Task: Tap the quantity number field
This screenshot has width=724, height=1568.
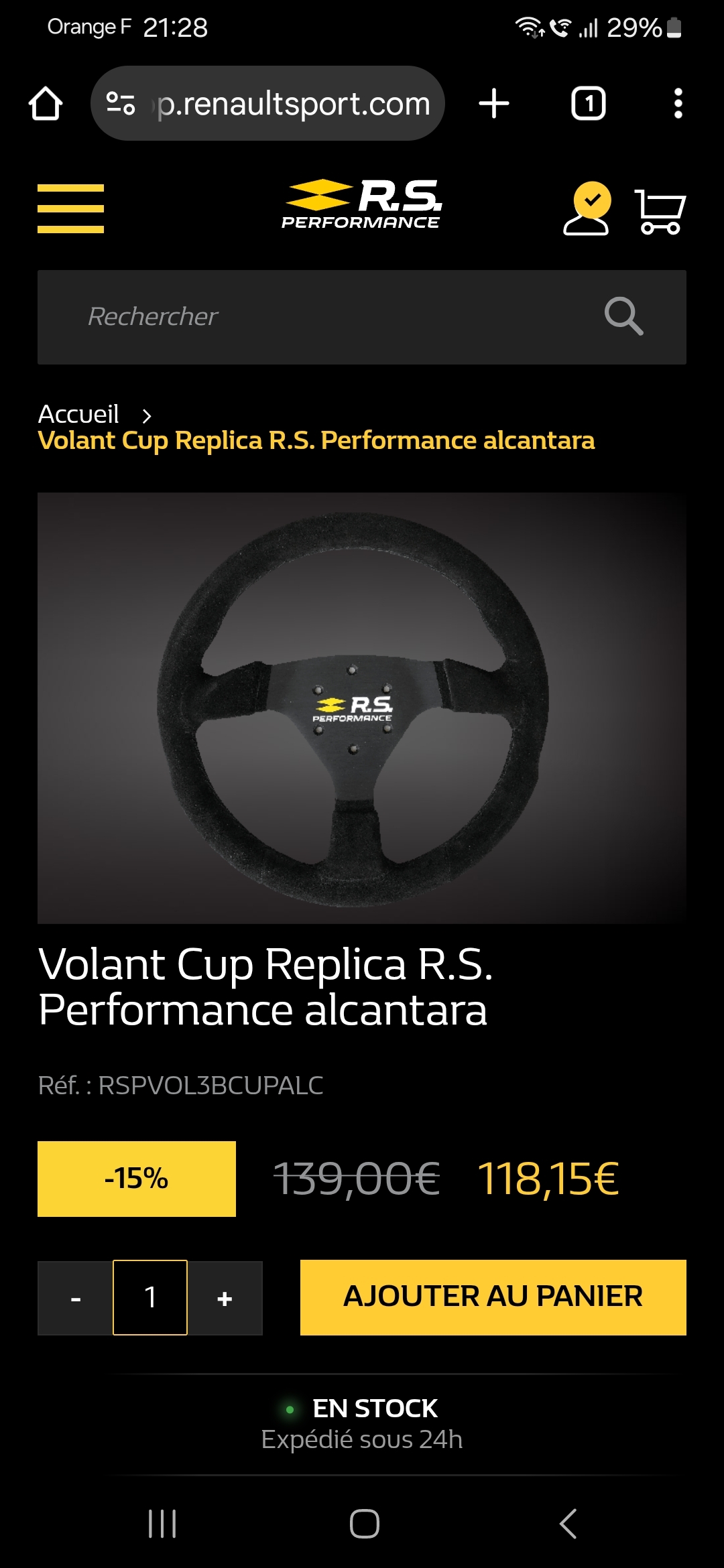Action: 150,1298
